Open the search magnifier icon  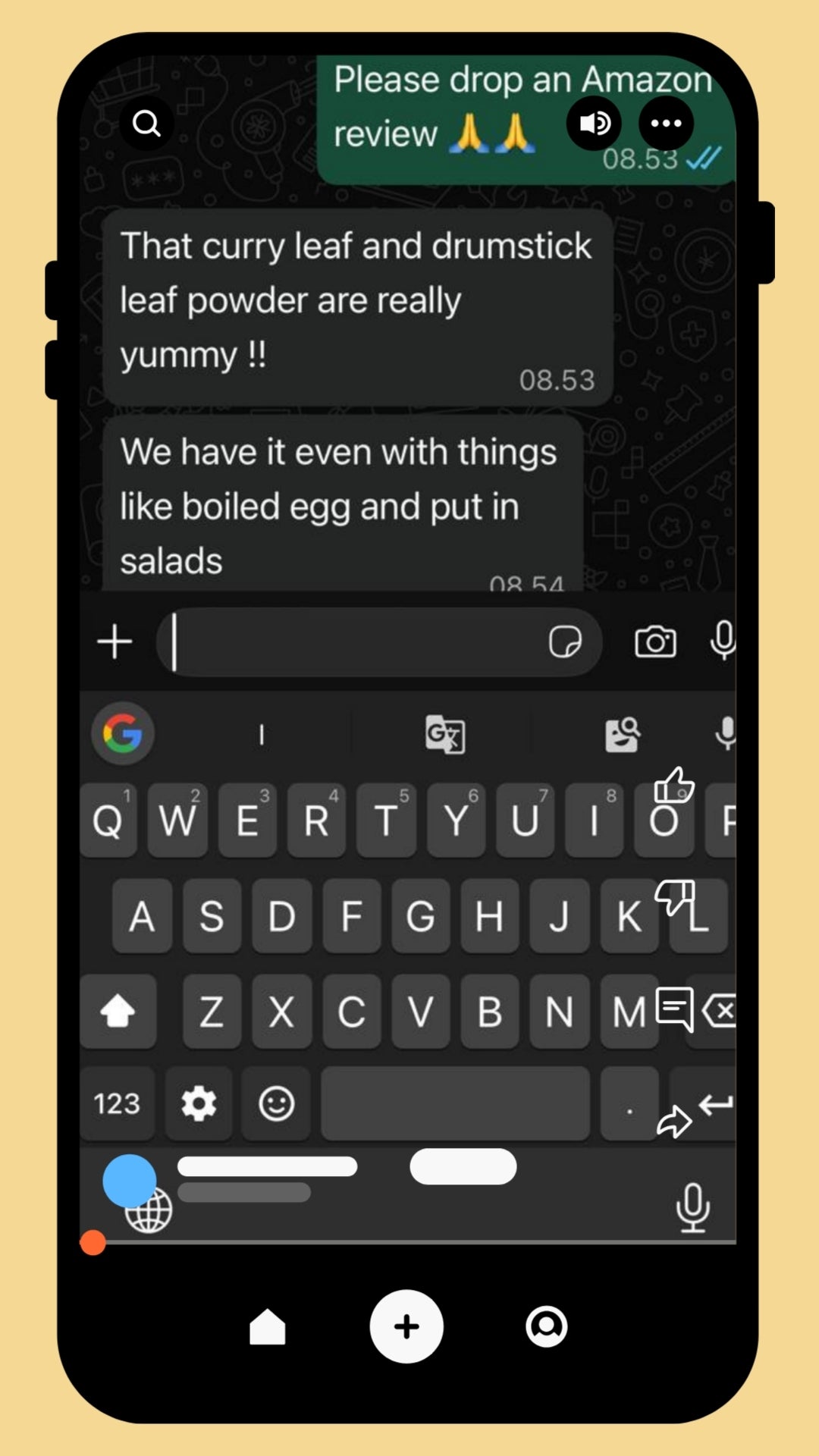(x=146, y=123)
